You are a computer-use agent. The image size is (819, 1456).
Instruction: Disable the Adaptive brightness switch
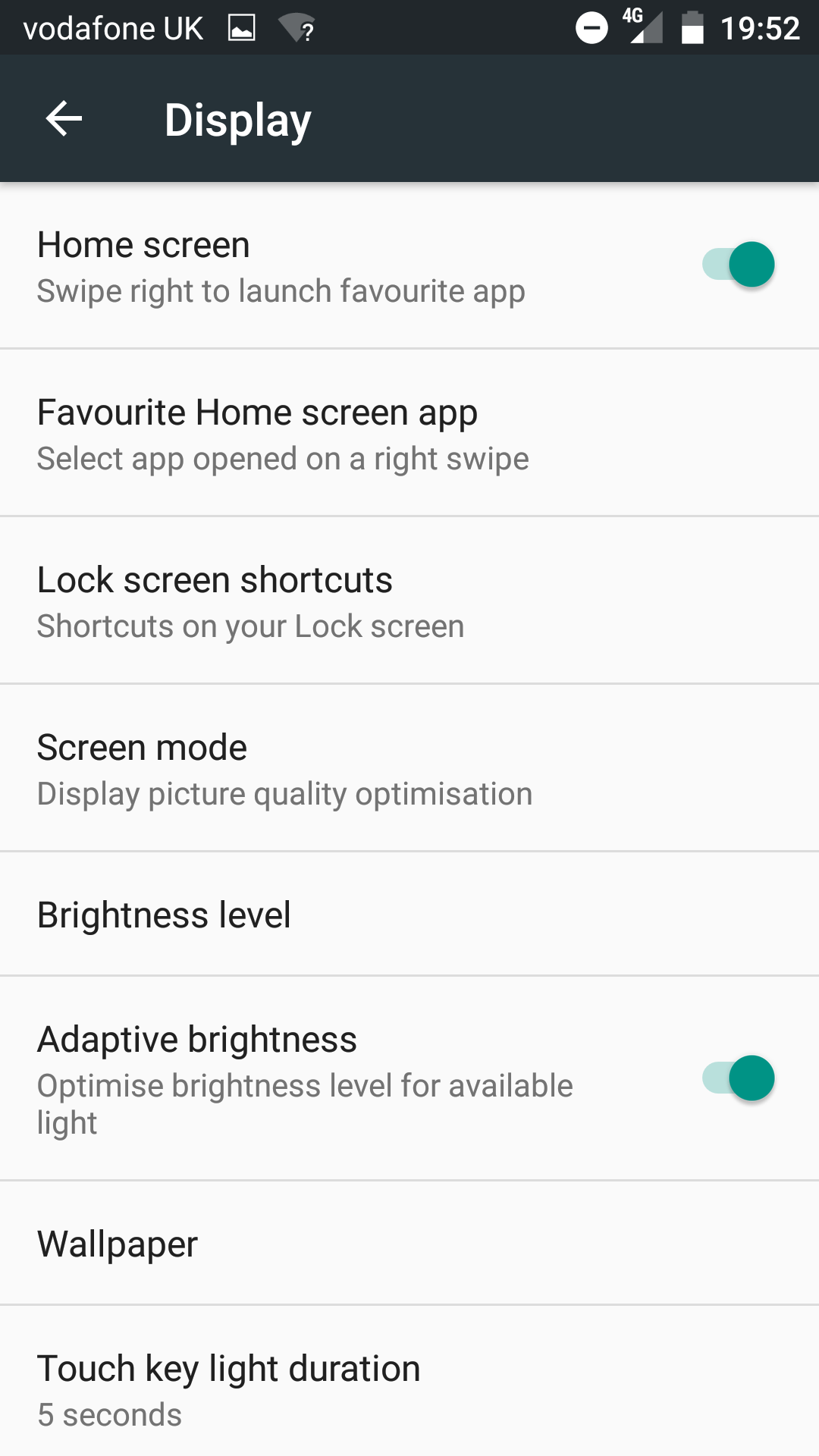(x=739, y=1078)
